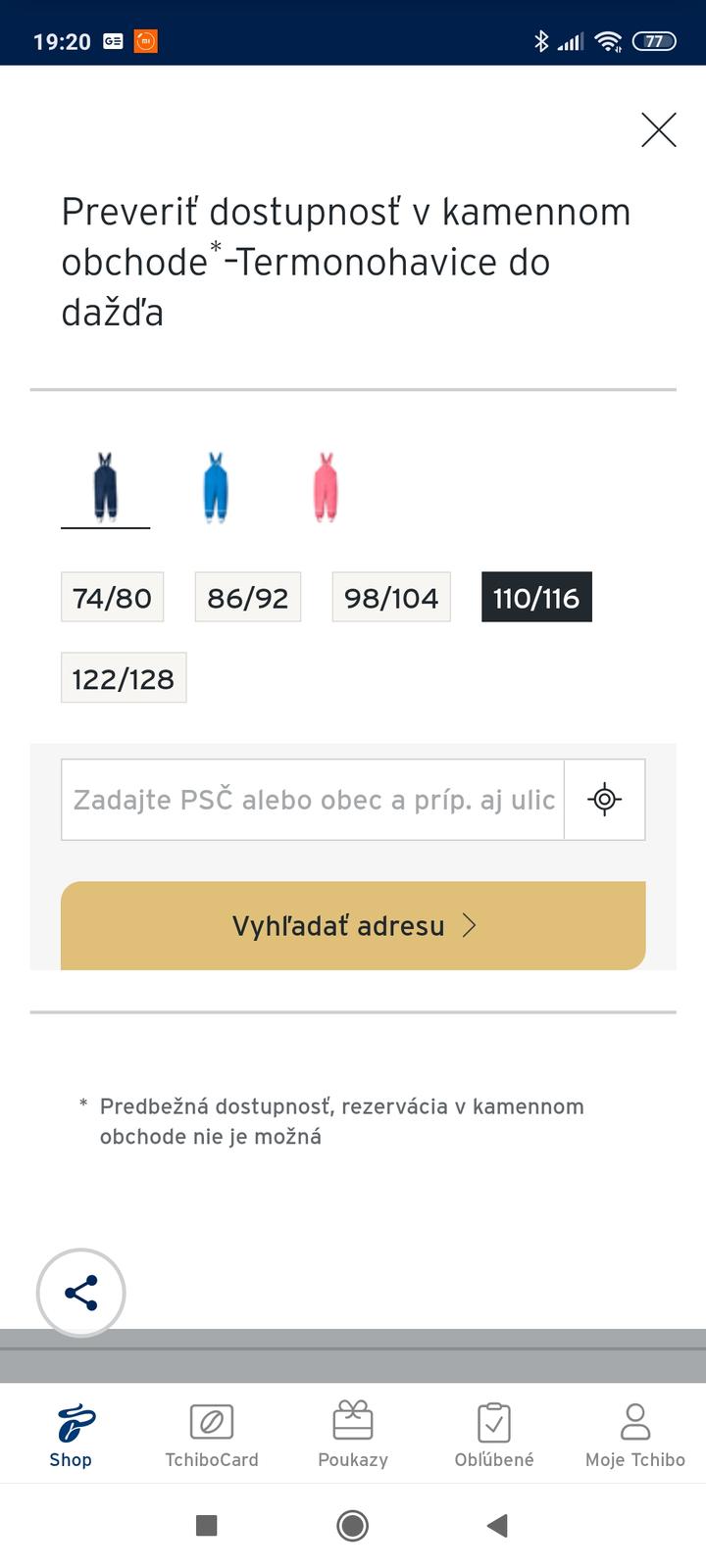Select size 110/116

click(x=536, y=598)
